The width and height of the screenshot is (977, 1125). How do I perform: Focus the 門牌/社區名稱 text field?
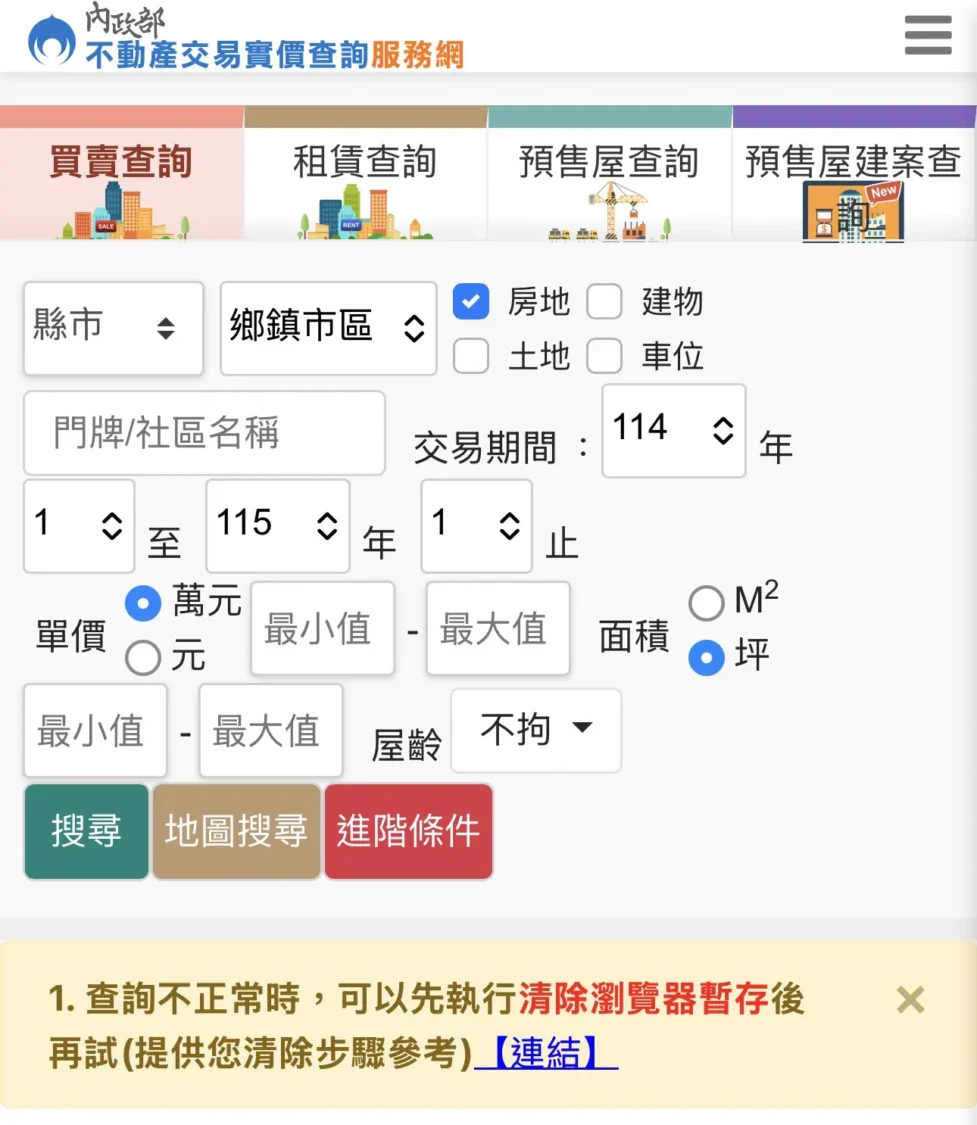coord(204,433)
